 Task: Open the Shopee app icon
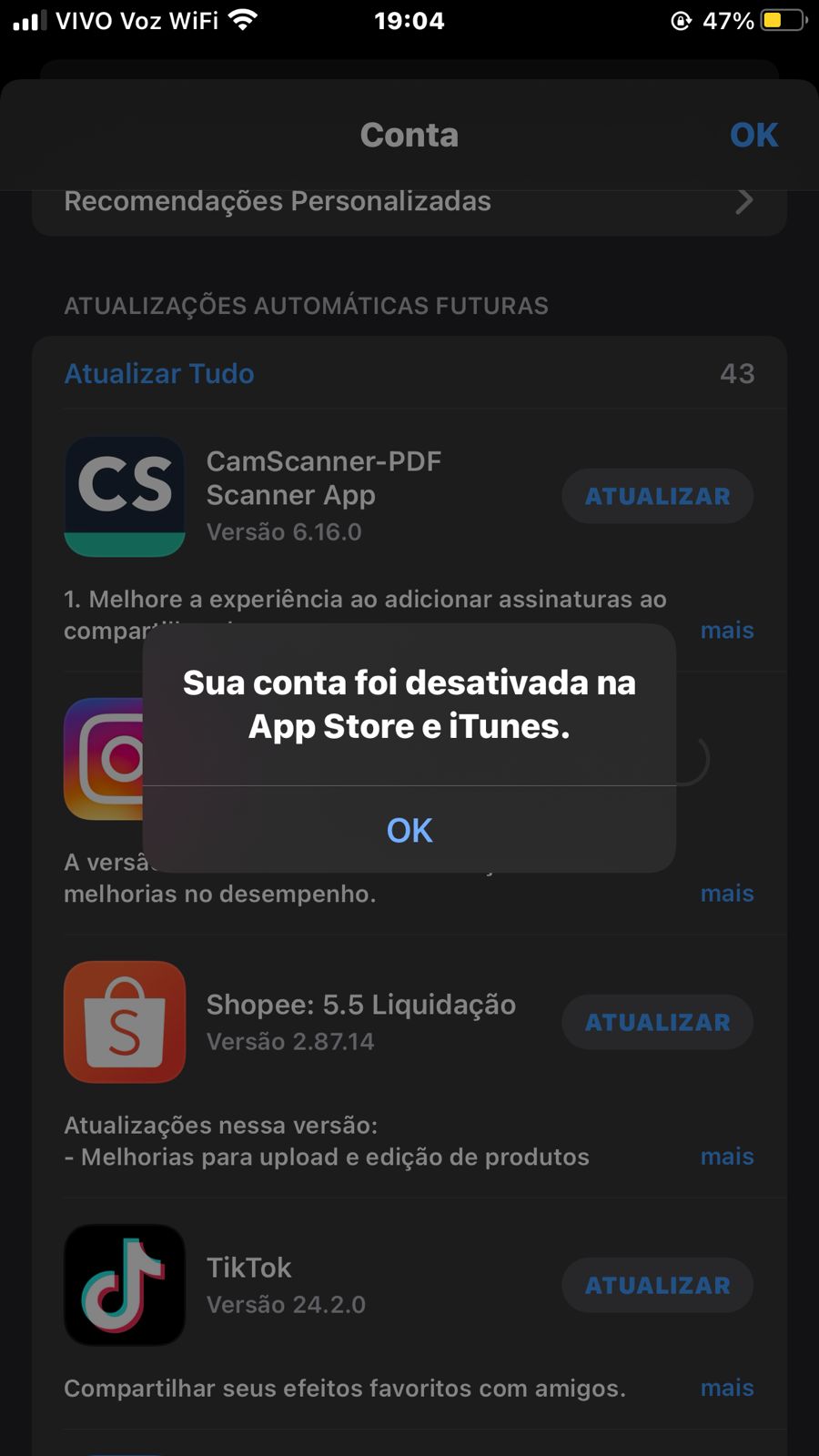(125, 1022)
